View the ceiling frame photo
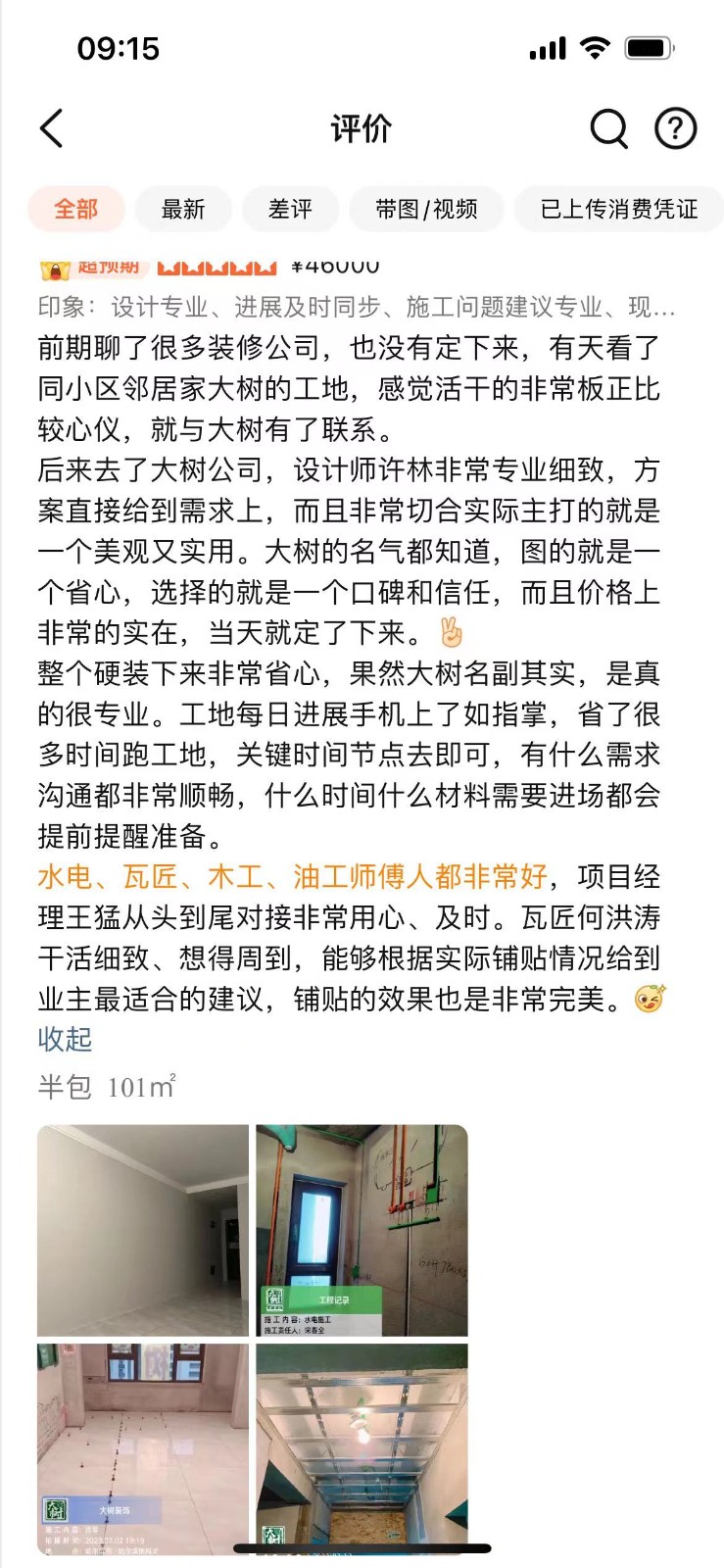 click(x=362, y=1447)
